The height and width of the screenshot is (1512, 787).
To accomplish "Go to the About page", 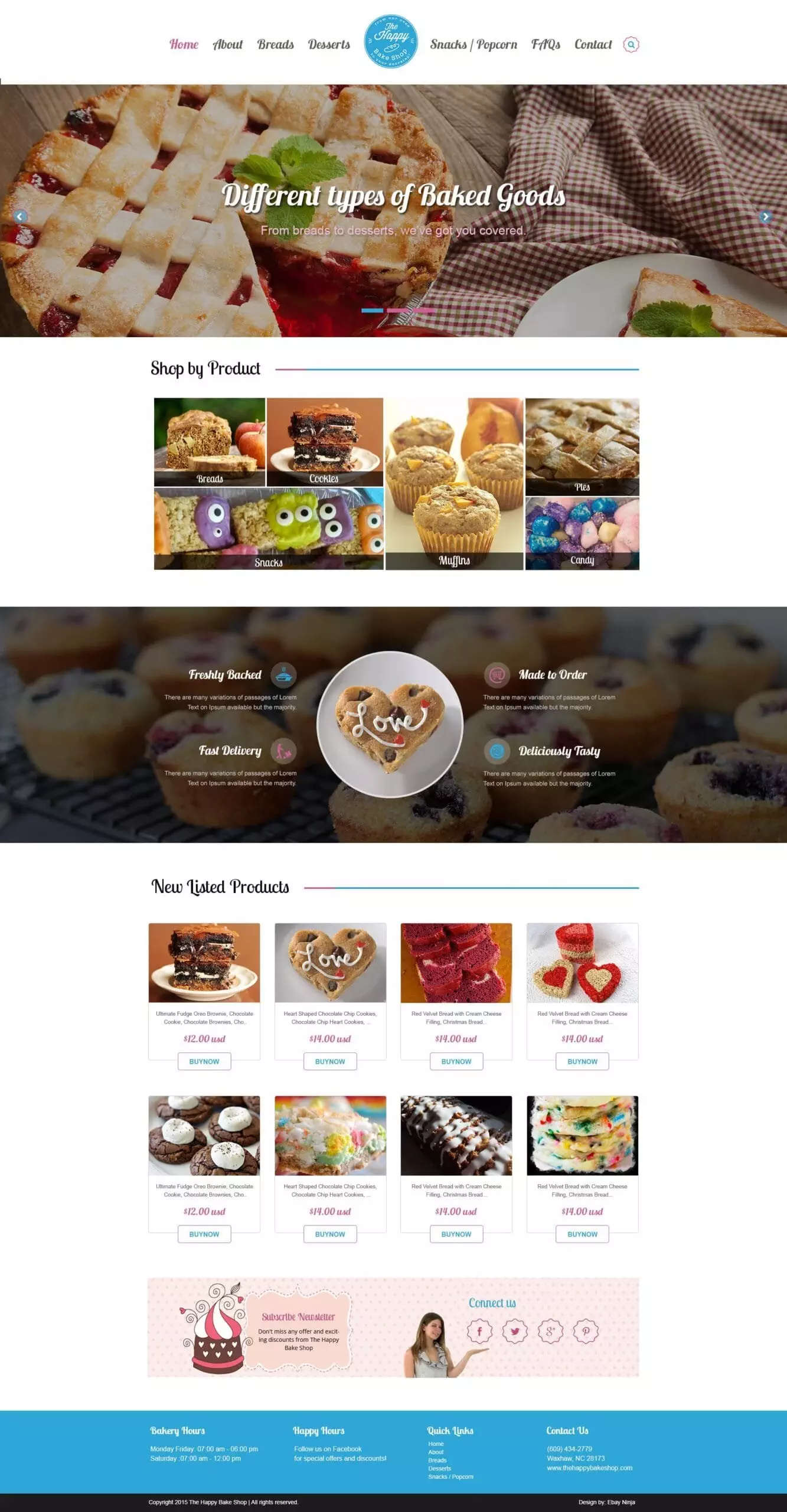I will click(x=227, y=45).
